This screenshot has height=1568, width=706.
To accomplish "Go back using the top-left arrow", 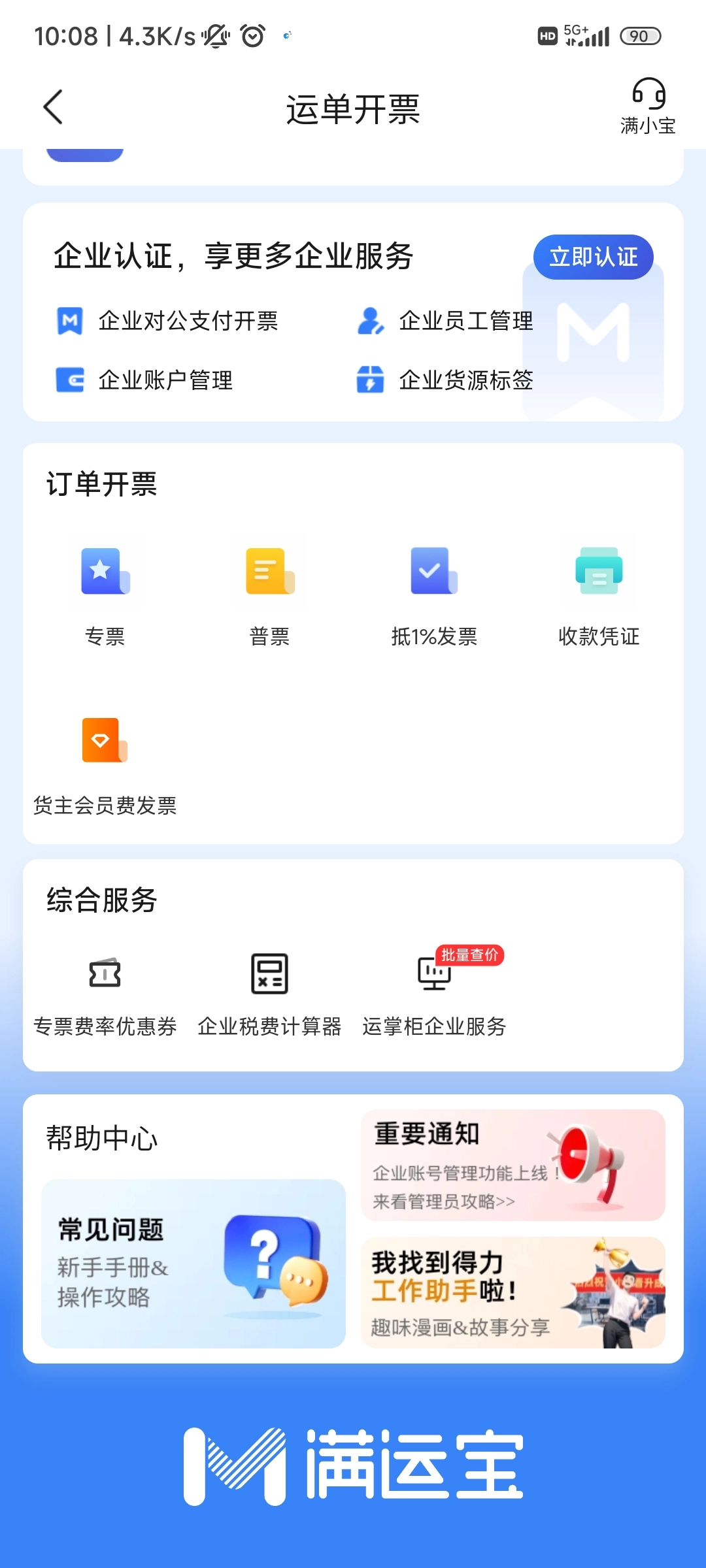I will point(54,106).
